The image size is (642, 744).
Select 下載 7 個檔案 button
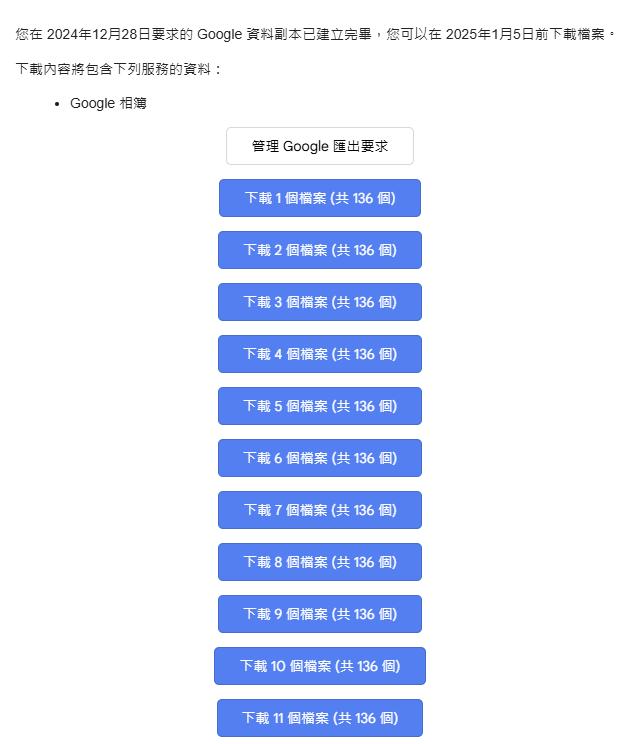pyautogui.click(x=319, y=510)
